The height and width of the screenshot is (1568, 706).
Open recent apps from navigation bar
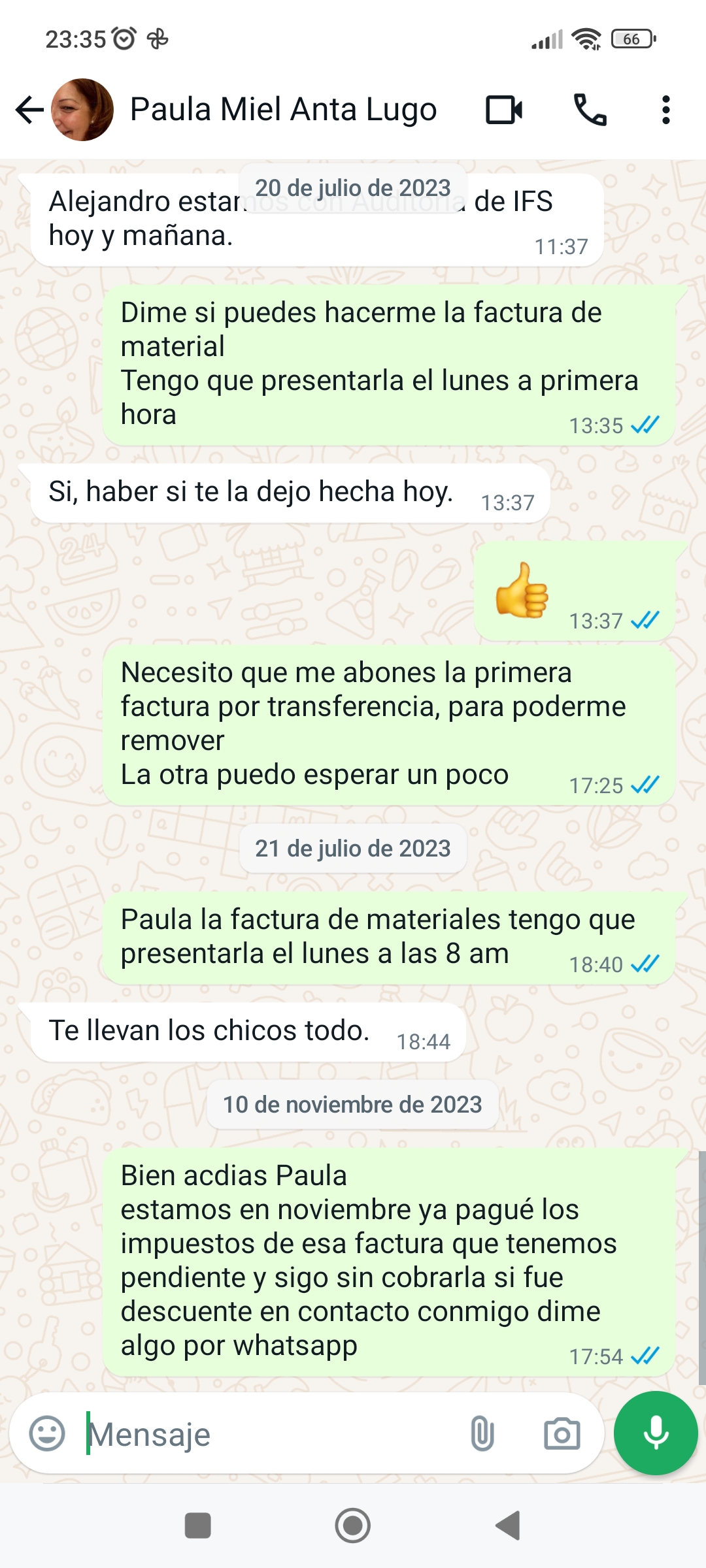tap(198, 1526)
